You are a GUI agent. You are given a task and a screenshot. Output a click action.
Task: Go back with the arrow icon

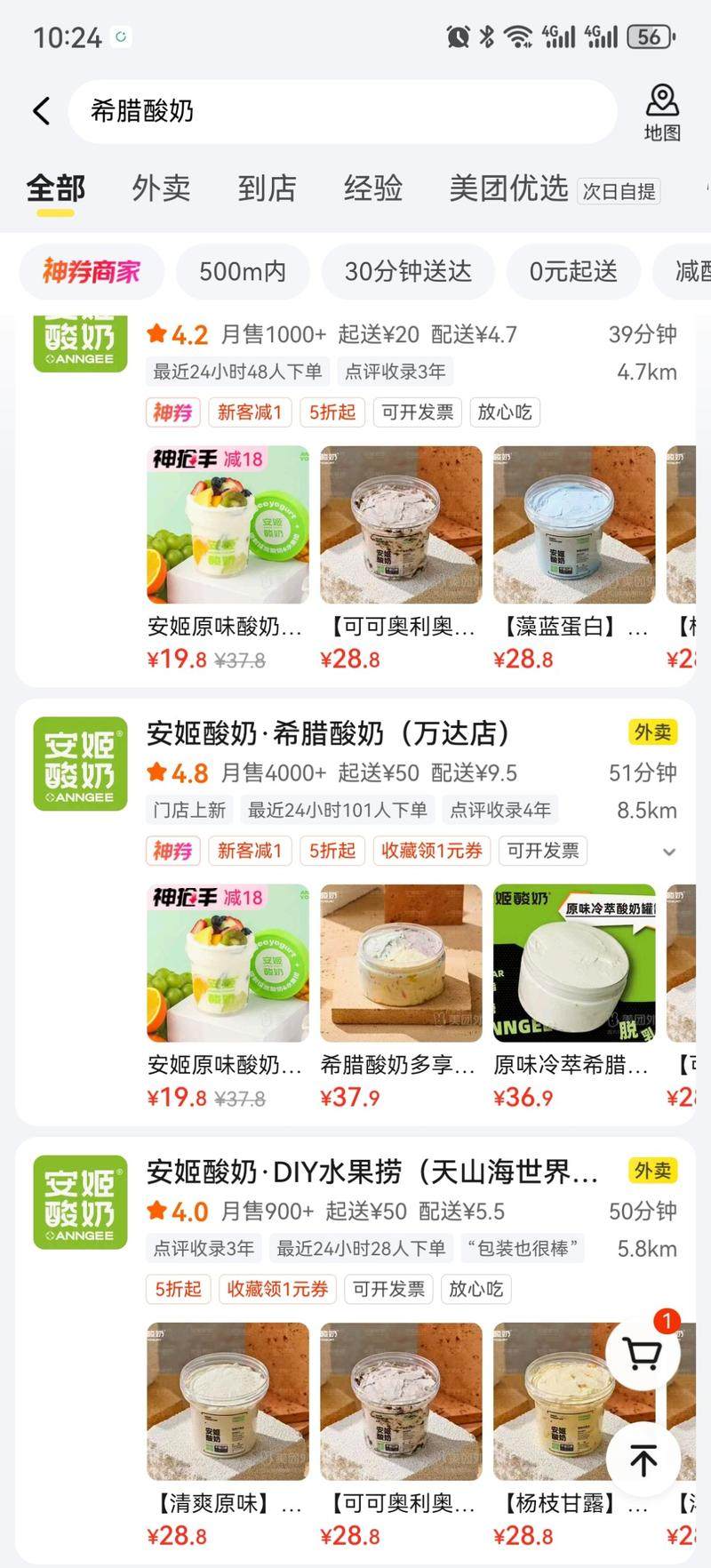(41, 111)
